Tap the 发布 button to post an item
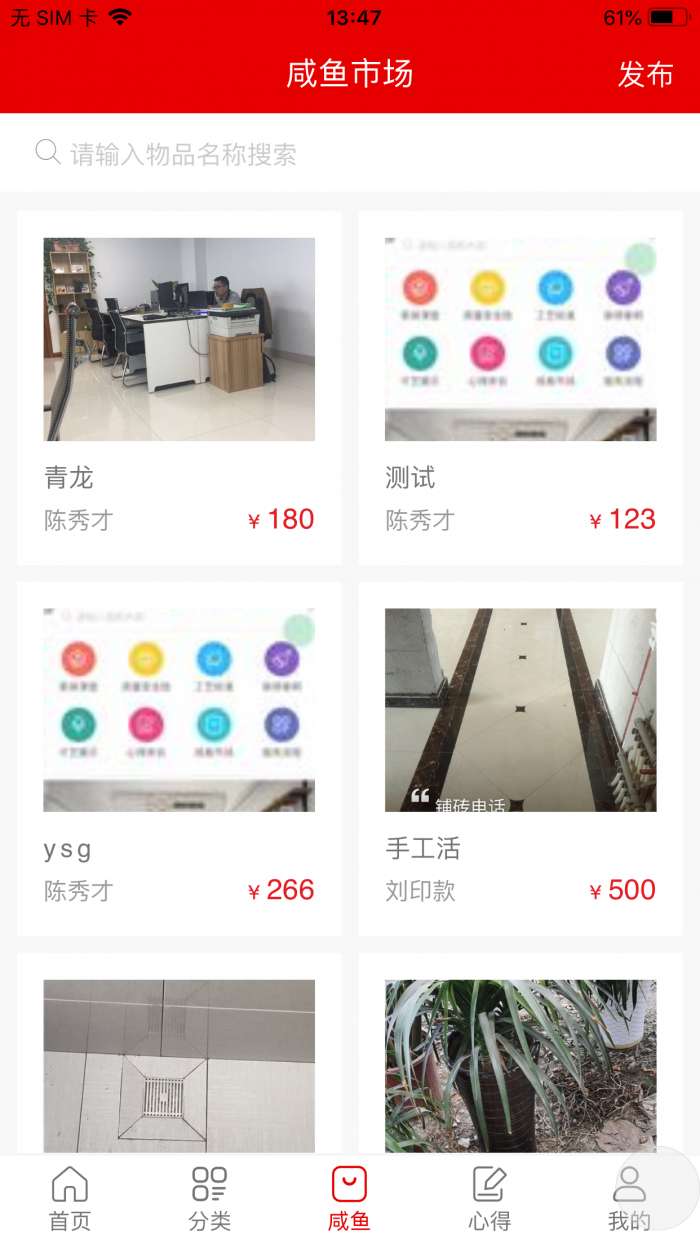 (x=645, y=75)
